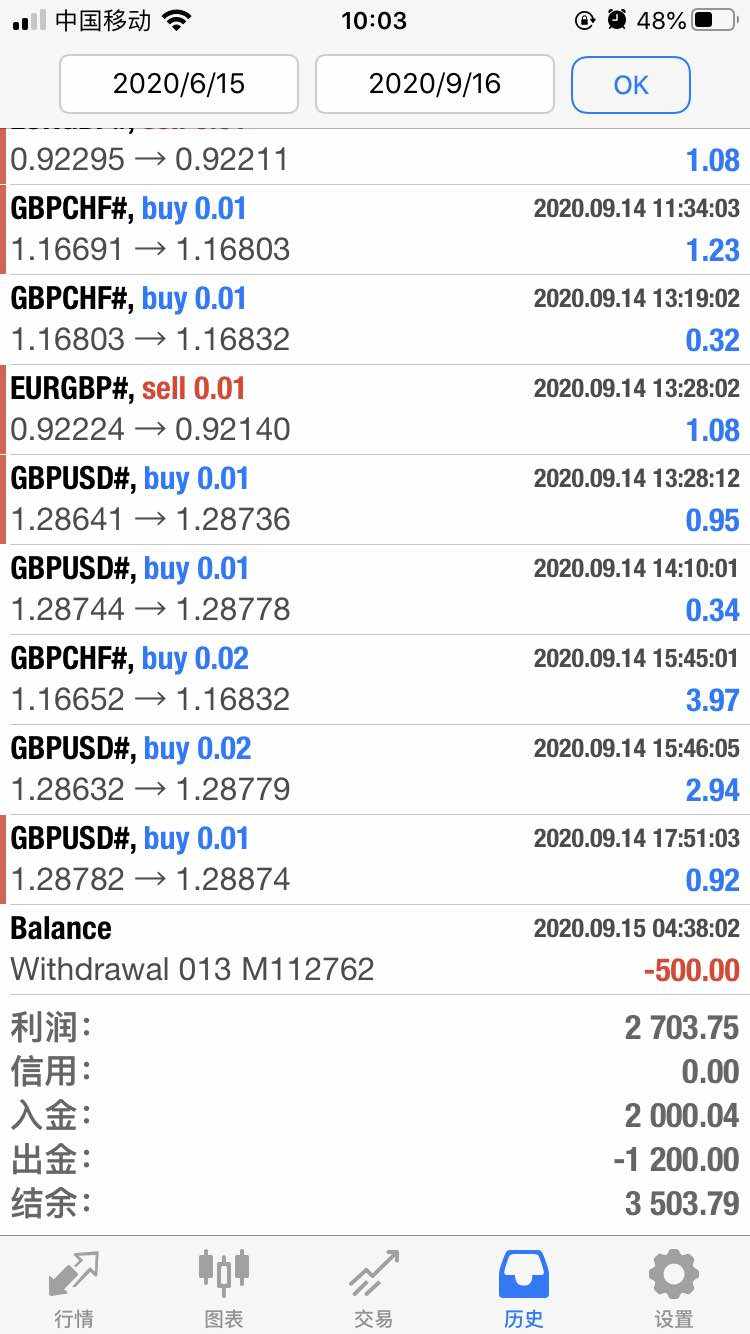This screenshot has width=750, height=1334.
Task: Switch to the 交易 trade tab
Action: 374,1286
